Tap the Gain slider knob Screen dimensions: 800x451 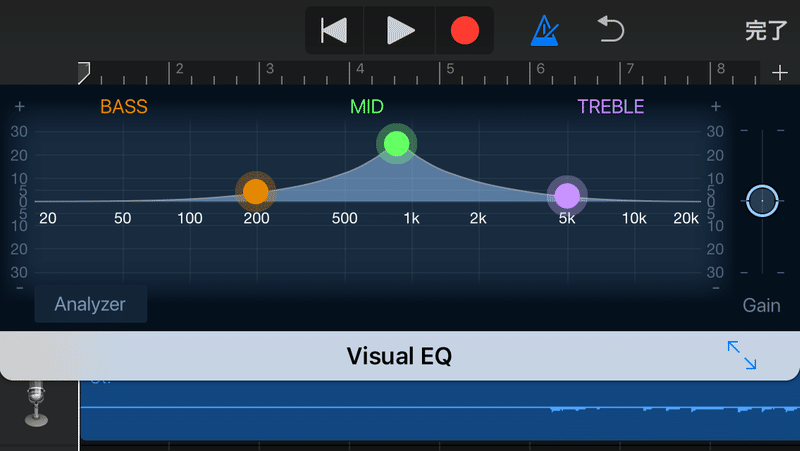pos(762,201)
